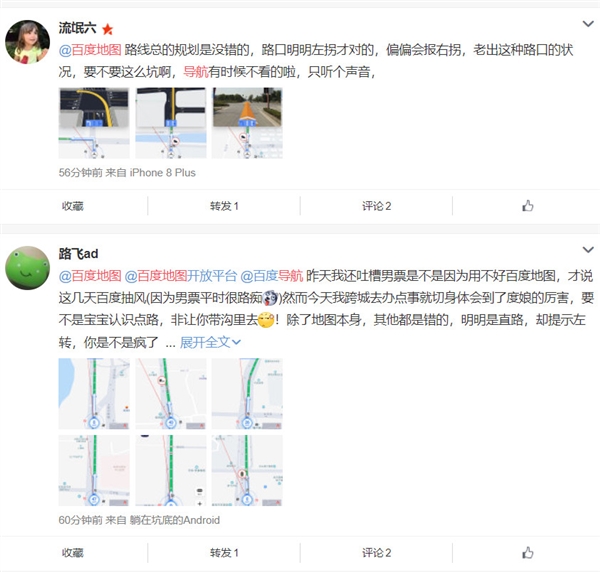The height and width of the screenshot is (572, 600).
Task: Like 路飞ad's post
Action: coord(527,552)
